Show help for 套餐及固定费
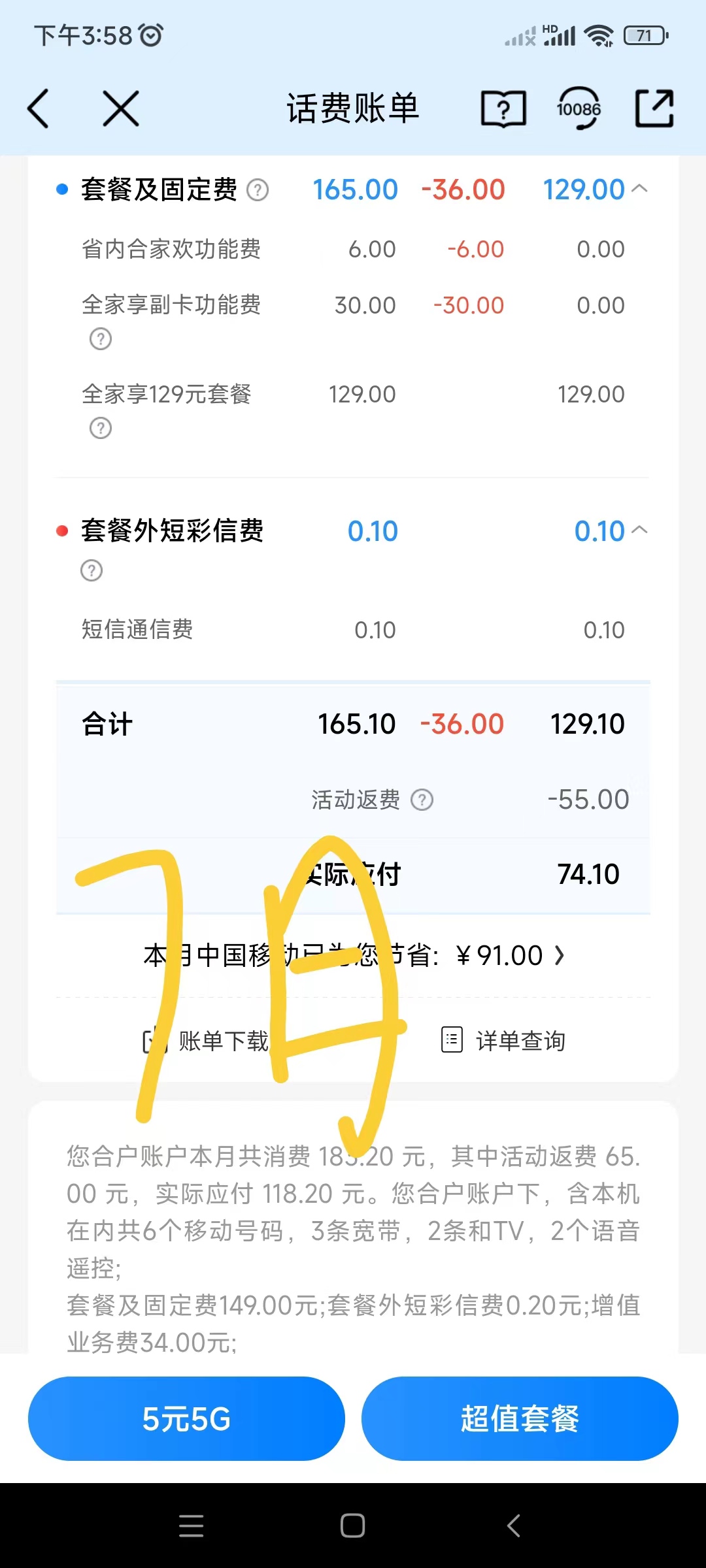Image resolution: width=706 pixels, height=1568 pixels. pos(258,190)
